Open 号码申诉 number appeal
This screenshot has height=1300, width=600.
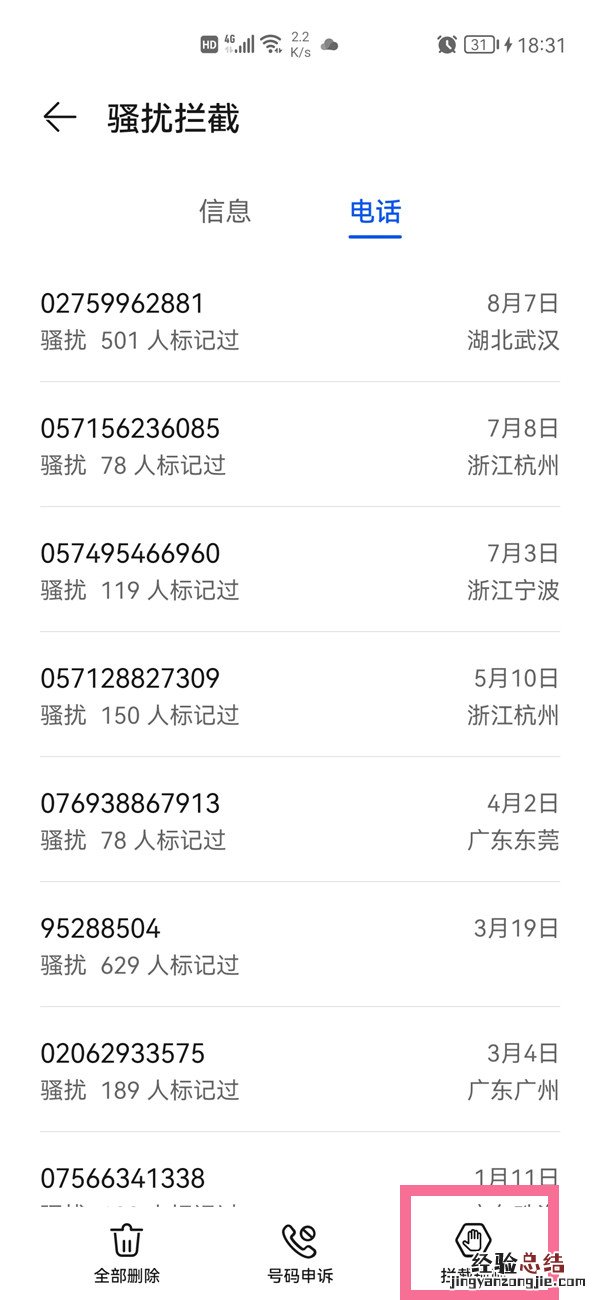coord(300,1253)
